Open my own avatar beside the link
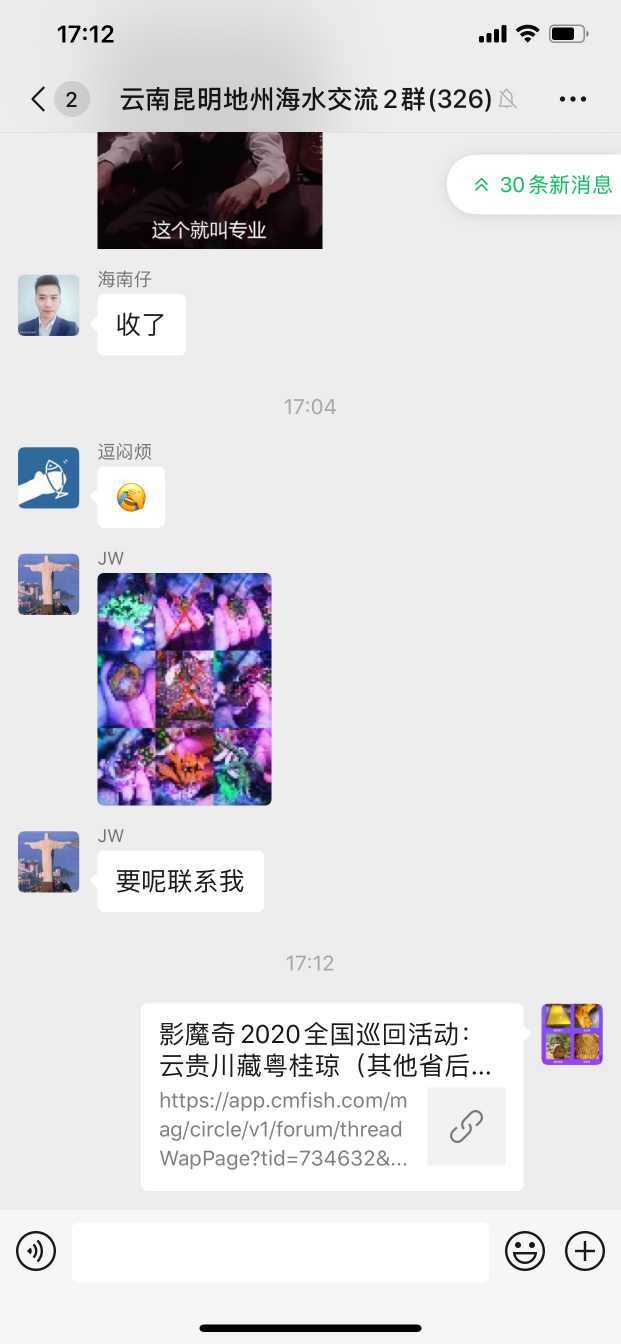The width and height of the screenshot is (621, 1344). pos(572,1034)
